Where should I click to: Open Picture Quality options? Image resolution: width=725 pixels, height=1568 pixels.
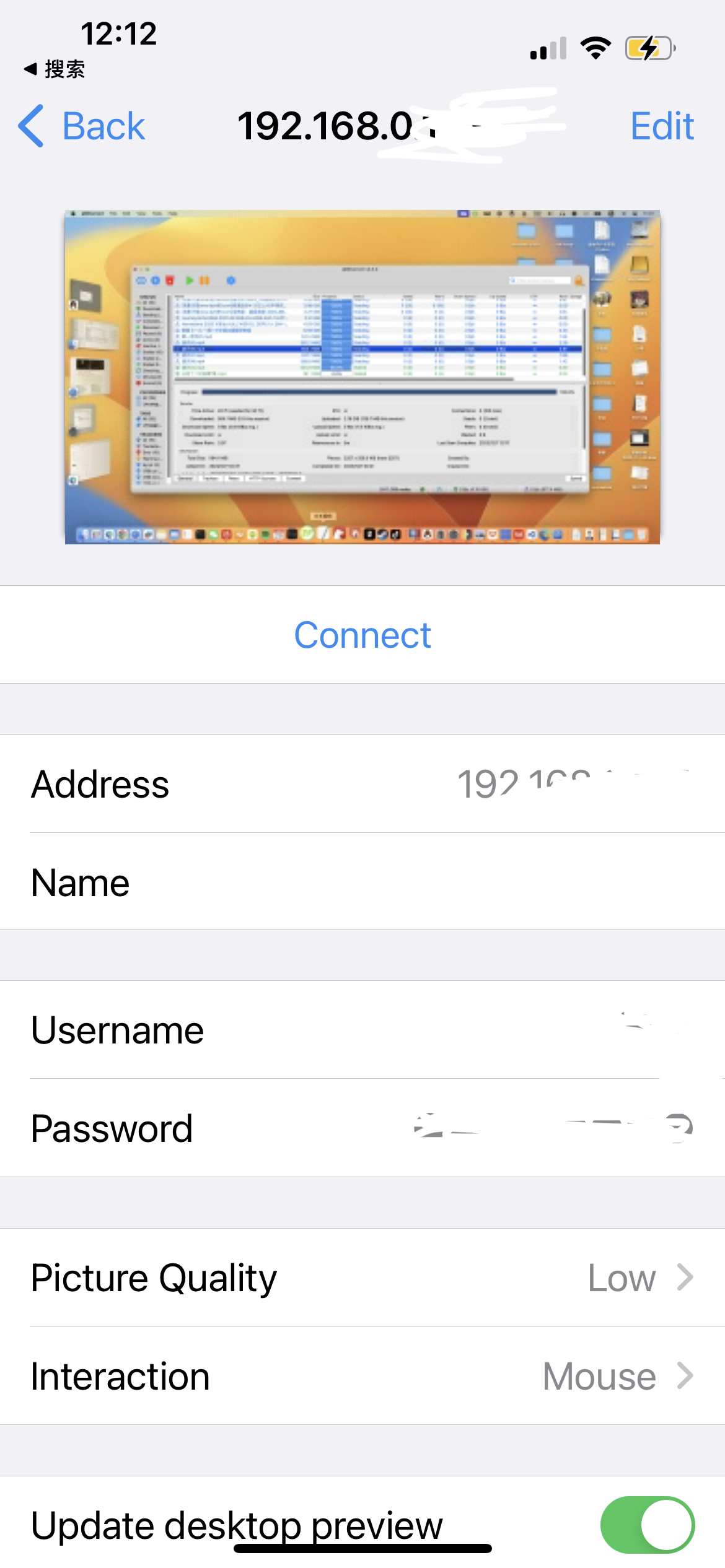(x=362, y=1278)
